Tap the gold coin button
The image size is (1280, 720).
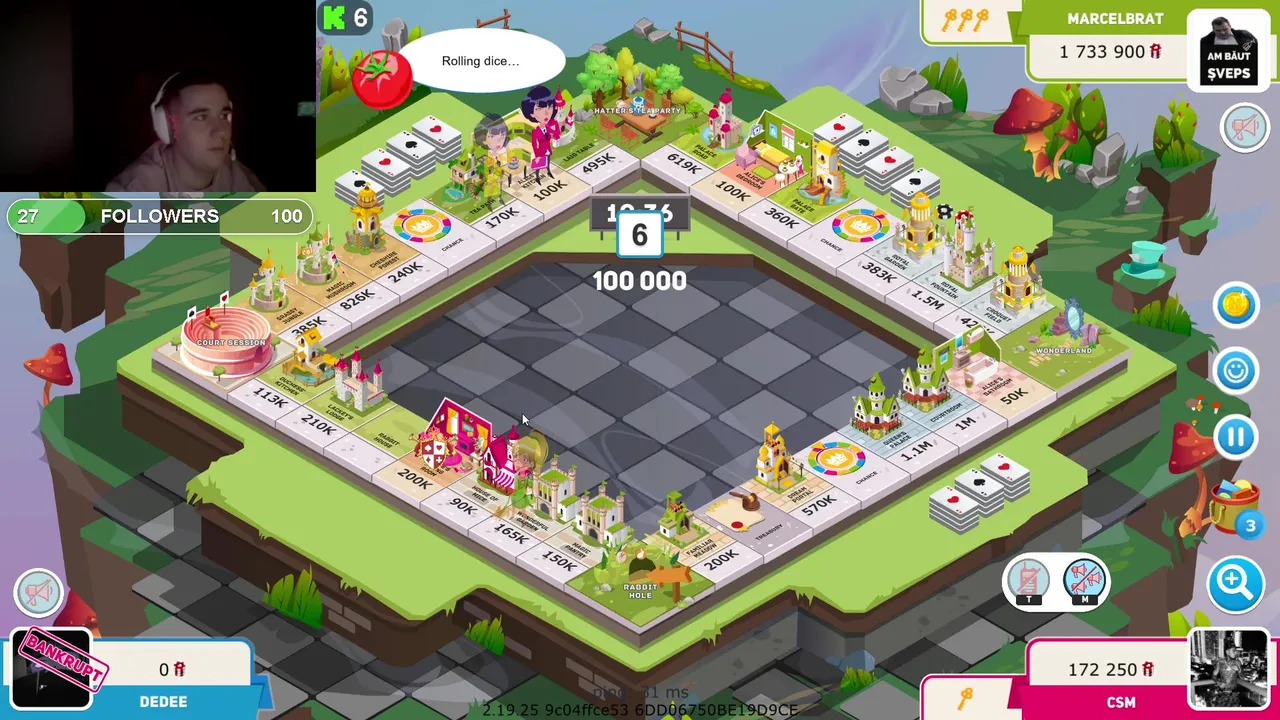1236,305
